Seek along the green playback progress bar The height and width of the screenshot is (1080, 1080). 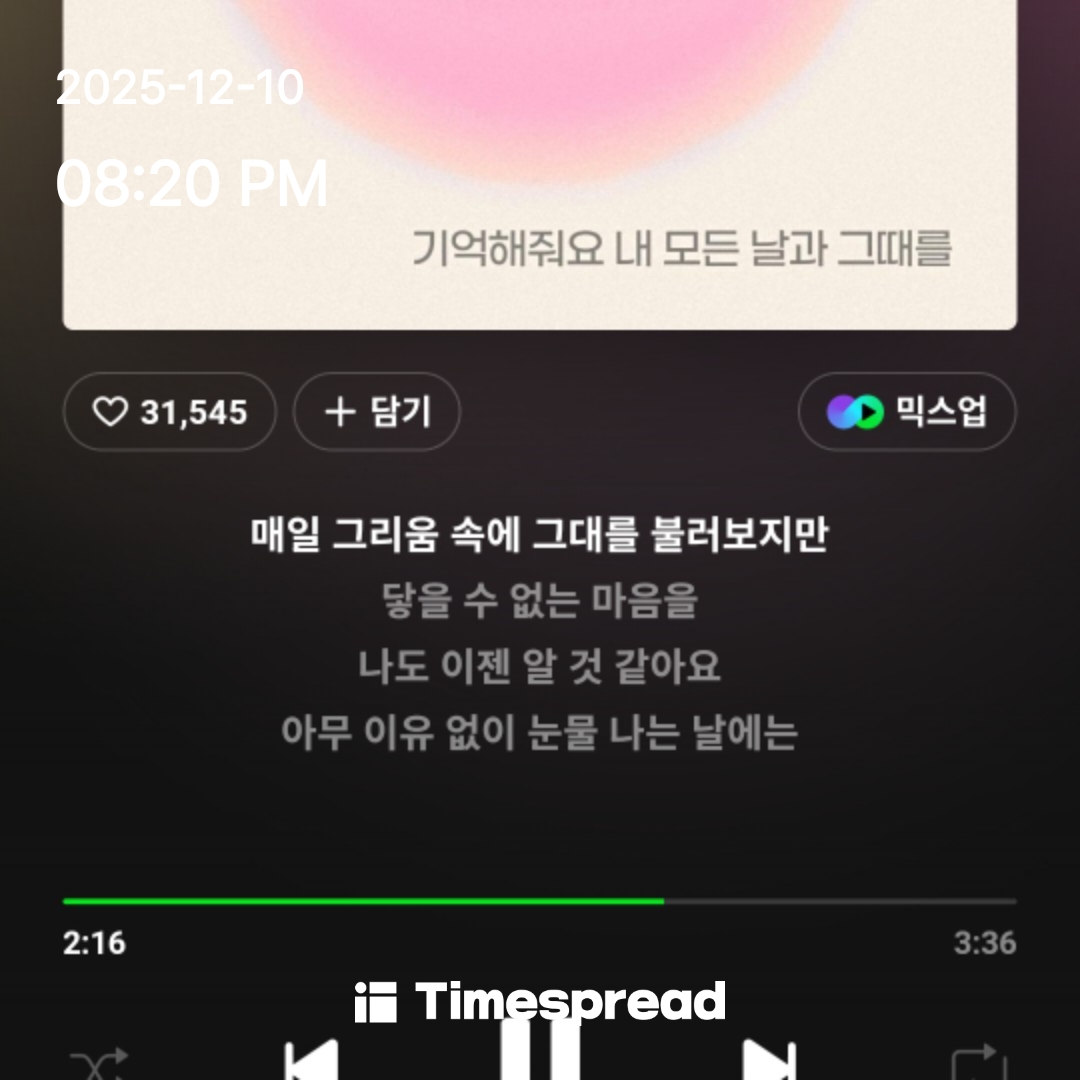click(x=540, y=901)
